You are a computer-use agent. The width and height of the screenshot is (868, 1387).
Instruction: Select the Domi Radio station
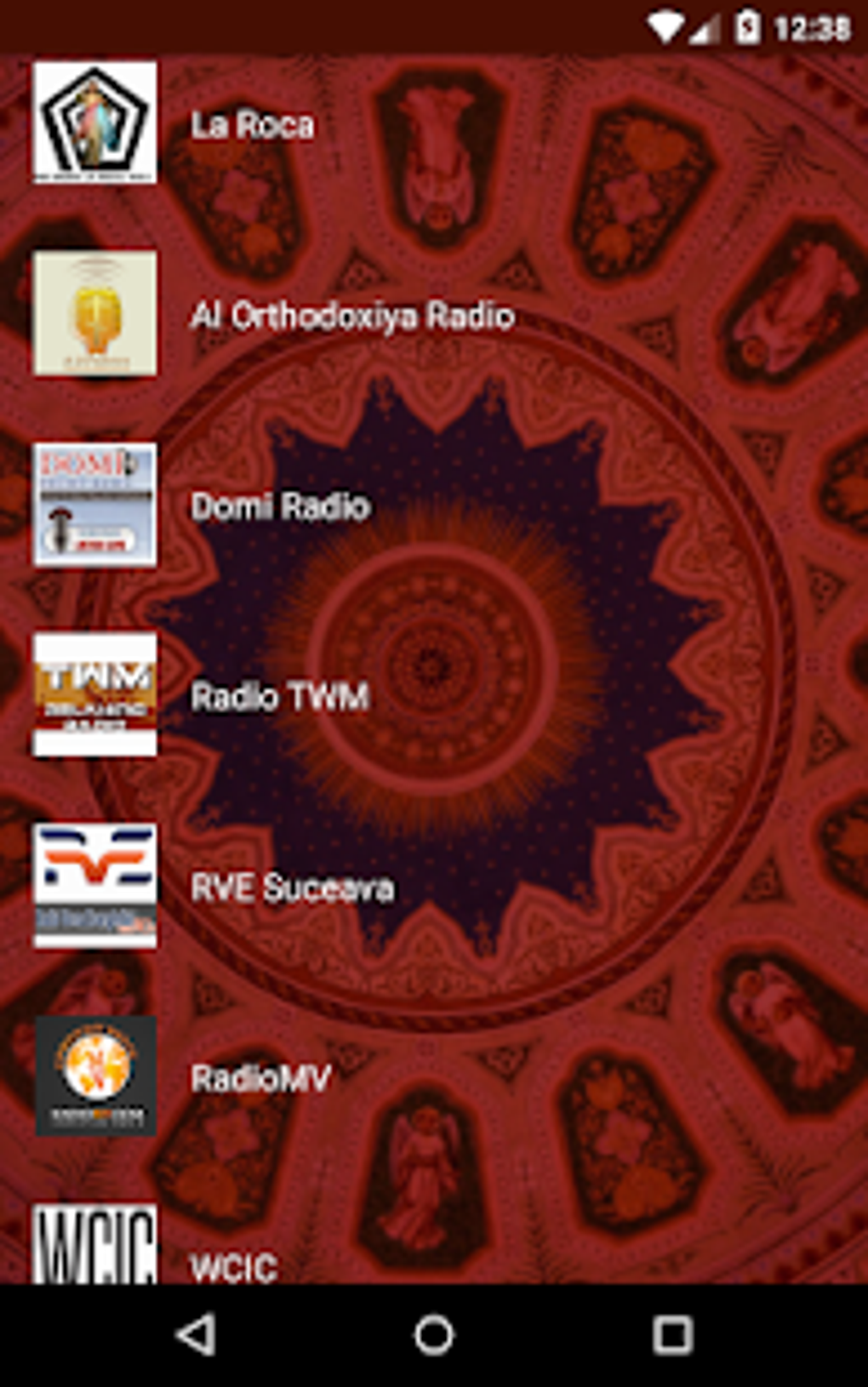[434, 505]
